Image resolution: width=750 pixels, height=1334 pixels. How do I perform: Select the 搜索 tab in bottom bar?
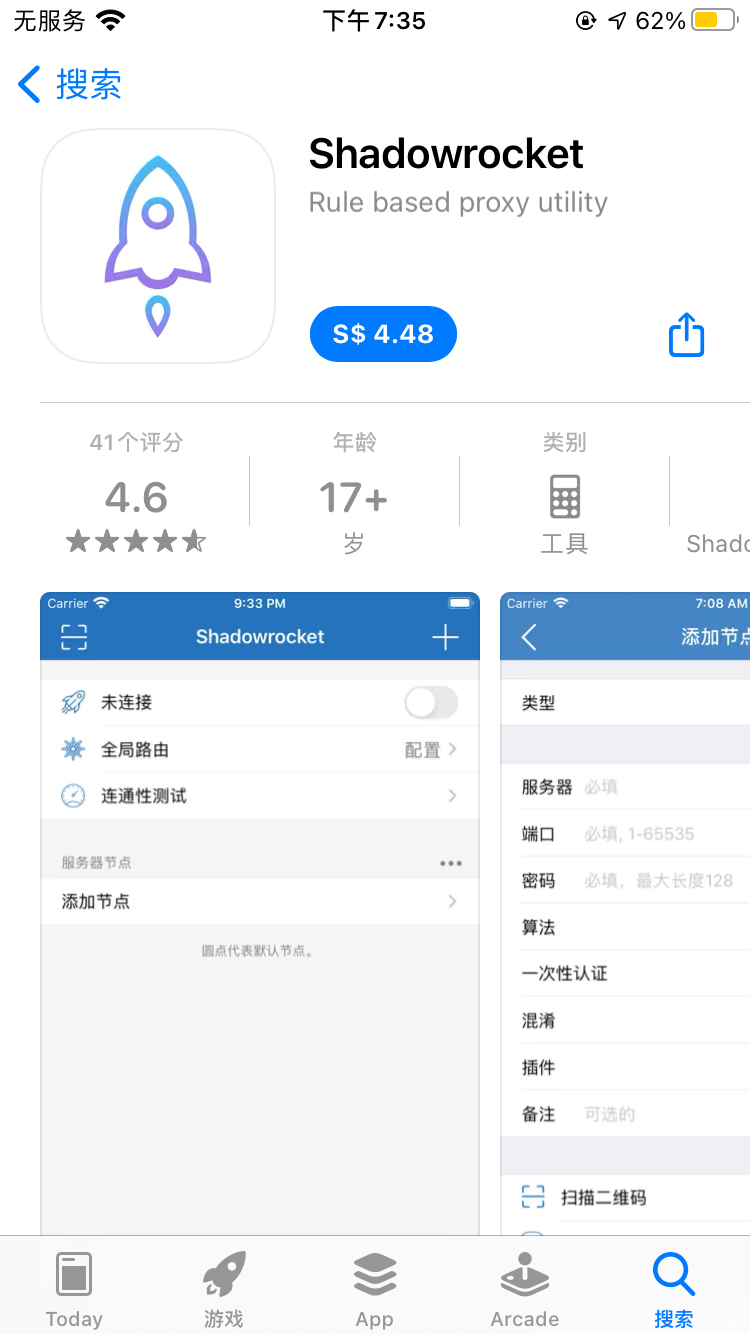tap(673, 1289)
